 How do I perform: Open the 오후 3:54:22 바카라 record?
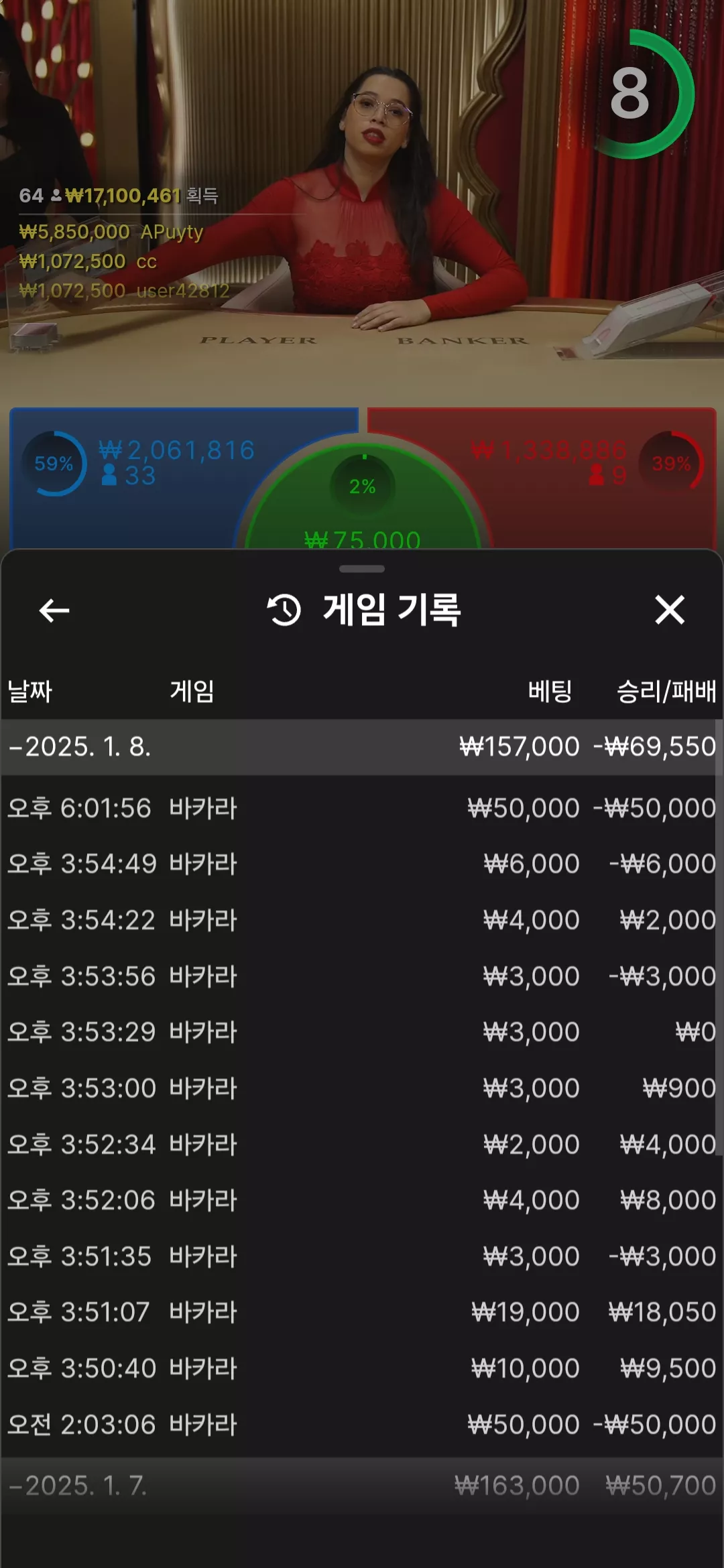click(362, 920)
